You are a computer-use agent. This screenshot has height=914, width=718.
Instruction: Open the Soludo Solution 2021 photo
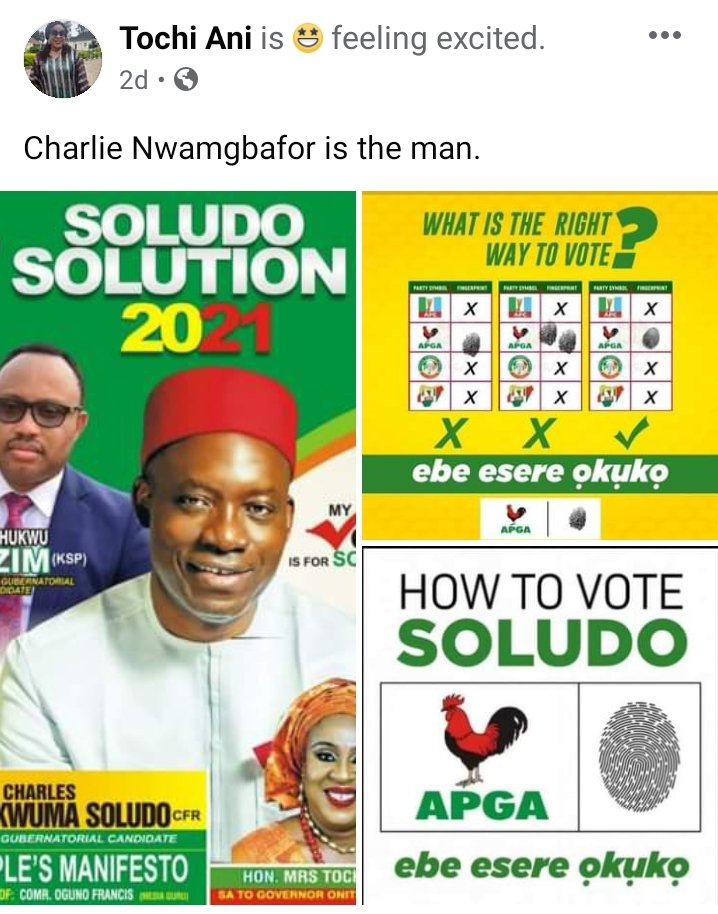coord(178,547)
